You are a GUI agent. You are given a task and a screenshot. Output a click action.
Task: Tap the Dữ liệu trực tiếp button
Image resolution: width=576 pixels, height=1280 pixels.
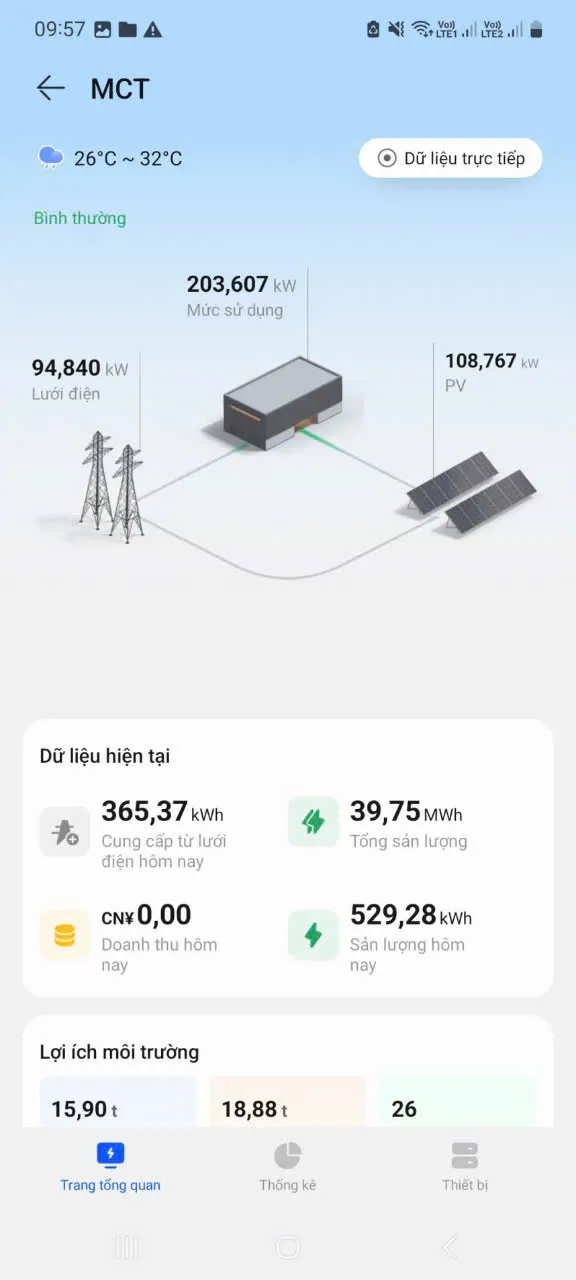[x=450, y=158]
